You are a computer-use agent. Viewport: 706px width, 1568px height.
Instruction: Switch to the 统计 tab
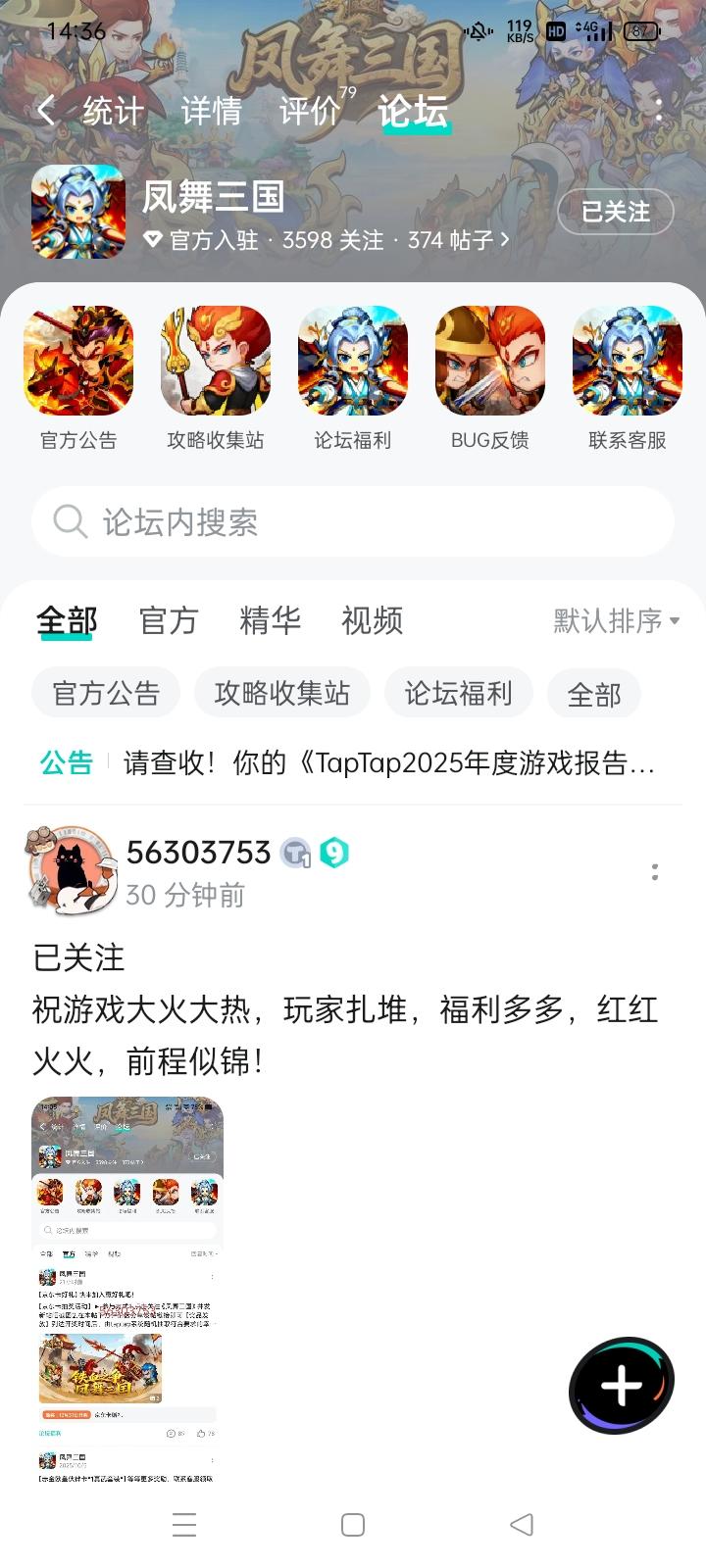(113, 111)
